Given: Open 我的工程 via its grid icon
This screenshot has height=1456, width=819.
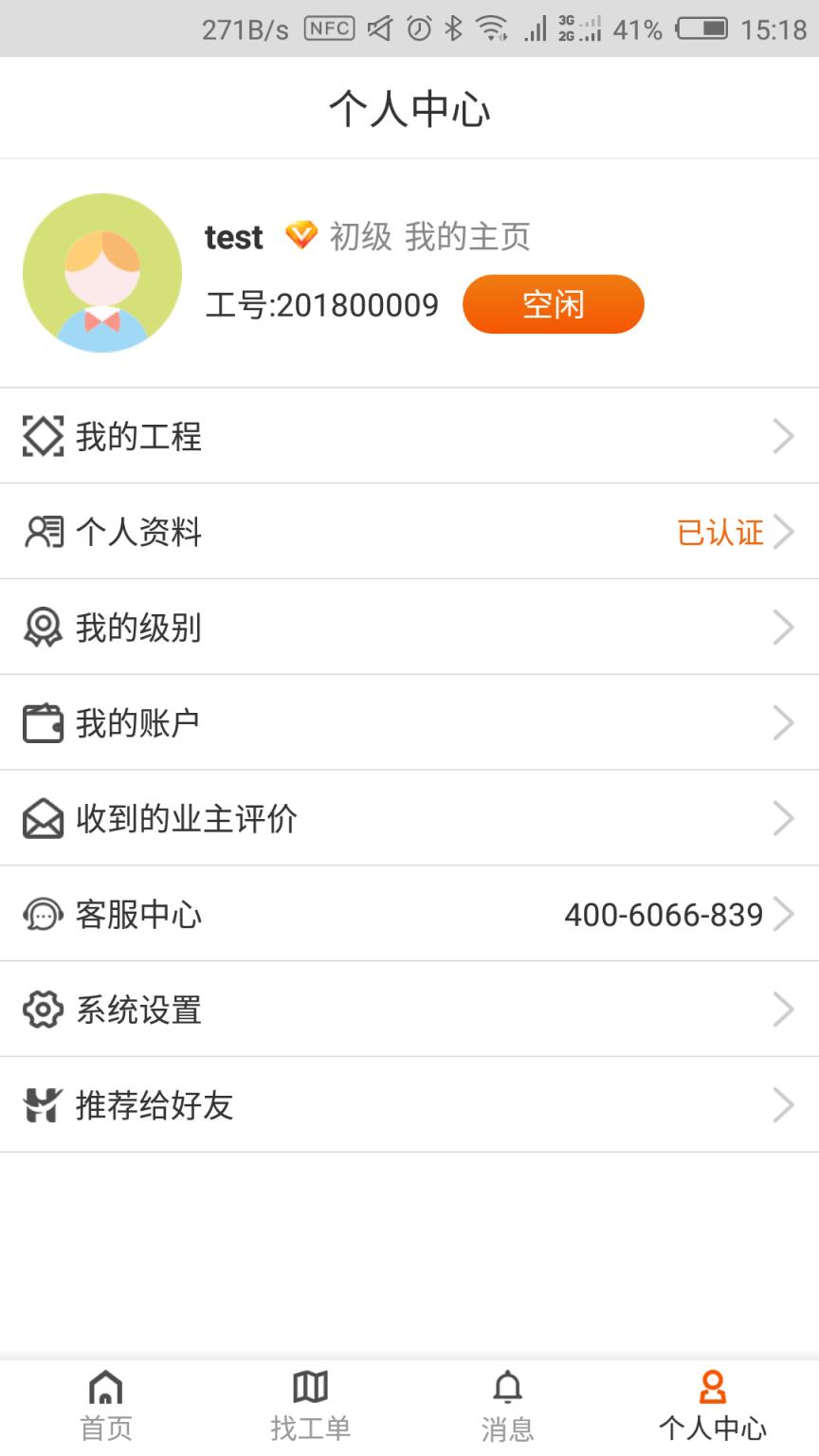Looking at the screenshot, I should 42,436.
